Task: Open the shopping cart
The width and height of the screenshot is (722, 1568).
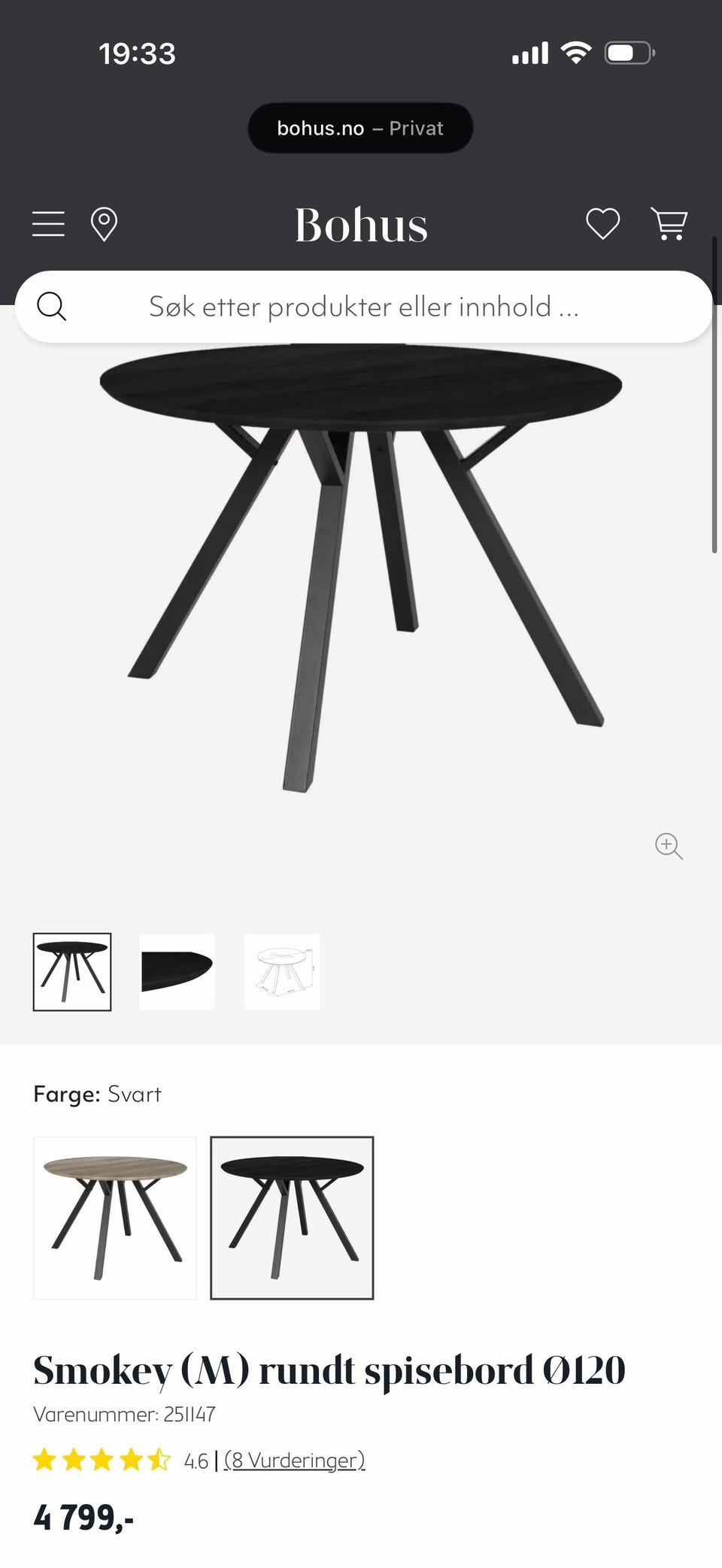Action: click(x=669, y=224)
